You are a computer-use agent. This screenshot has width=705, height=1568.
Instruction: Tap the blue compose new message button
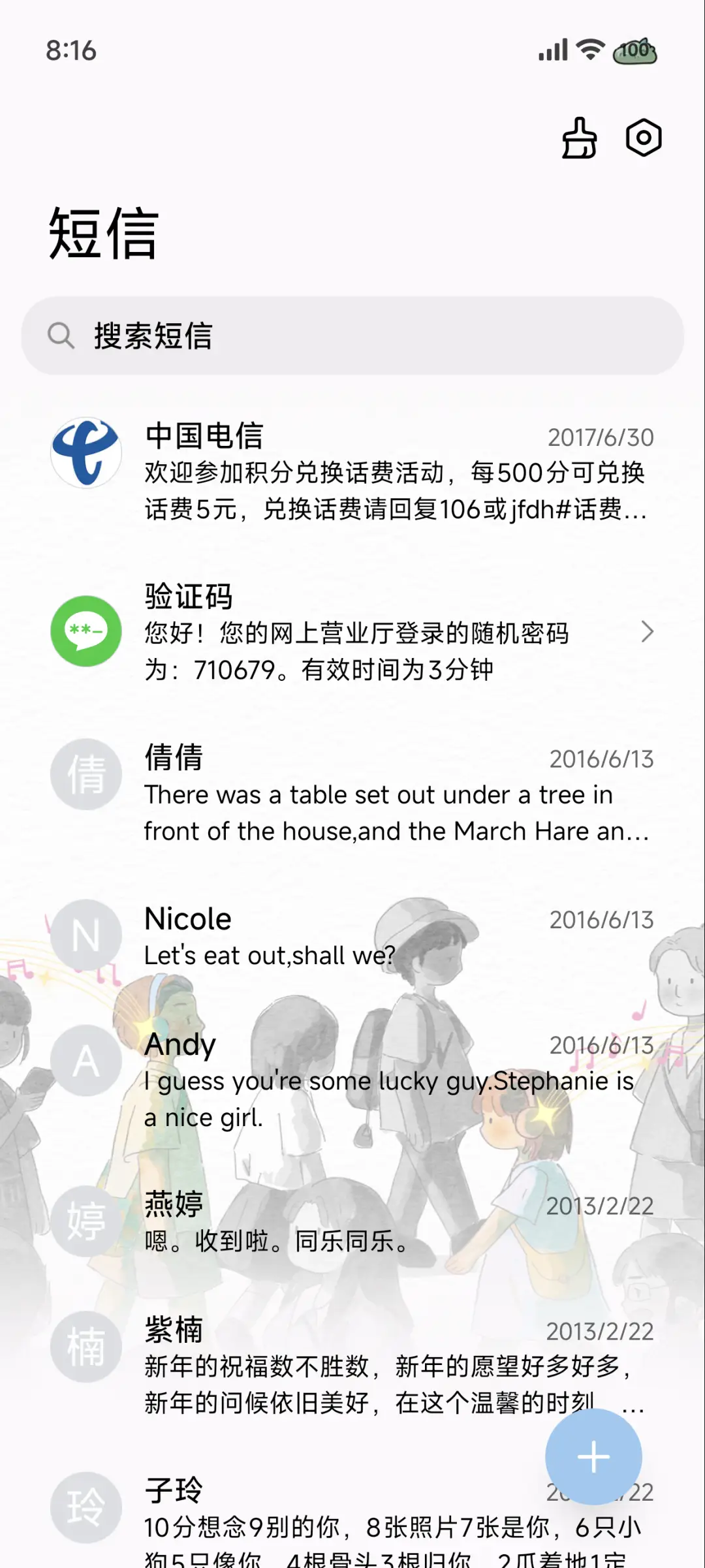point(593,1456)
